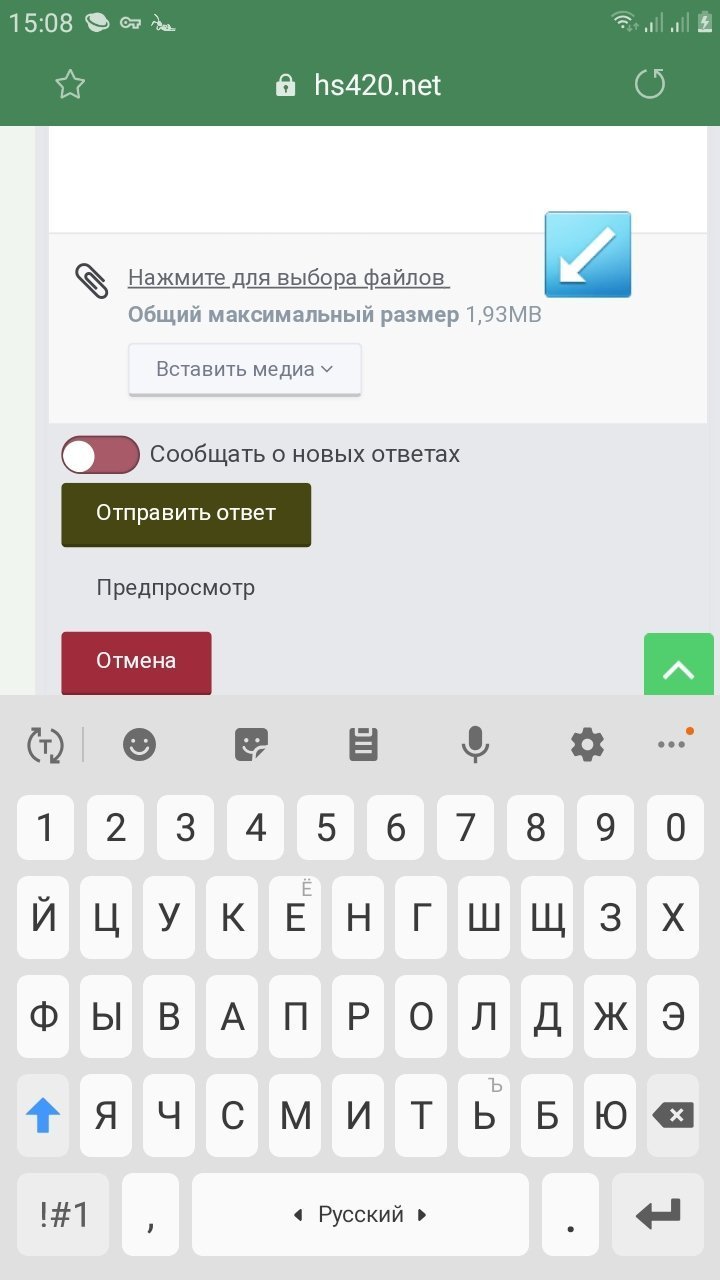Viewport: 720px width, 1280px height.
Task: Open the file chooser link "Нажмите для выбора файлов"
Action: (x=288, y=277)
